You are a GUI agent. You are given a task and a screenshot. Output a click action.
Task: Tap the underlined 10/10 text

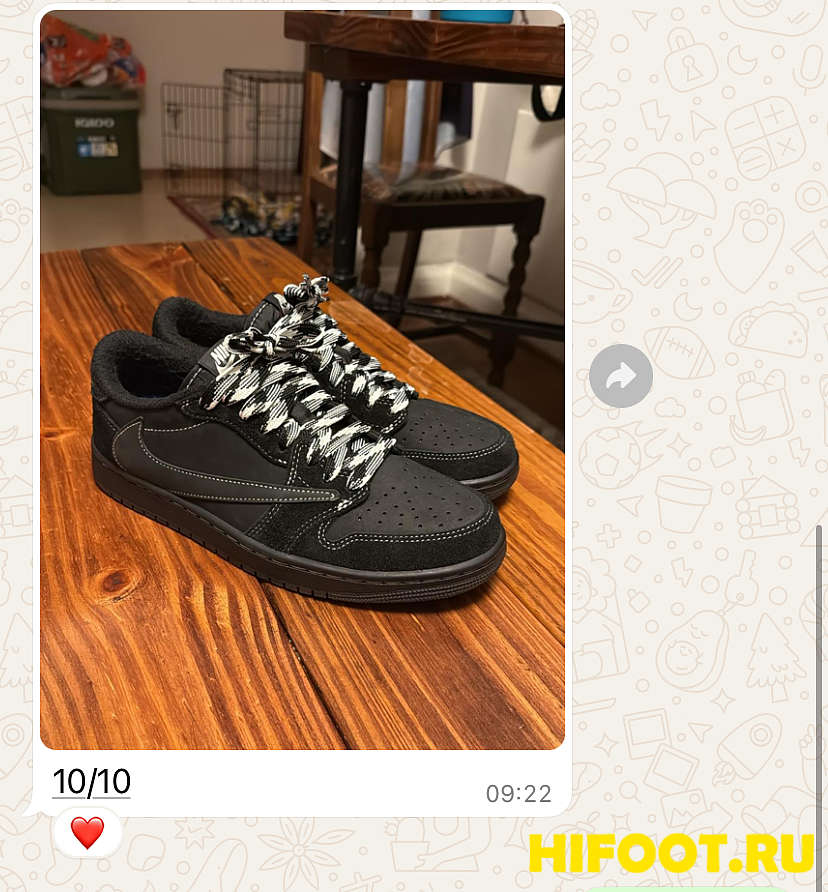(x=91, y=781)
